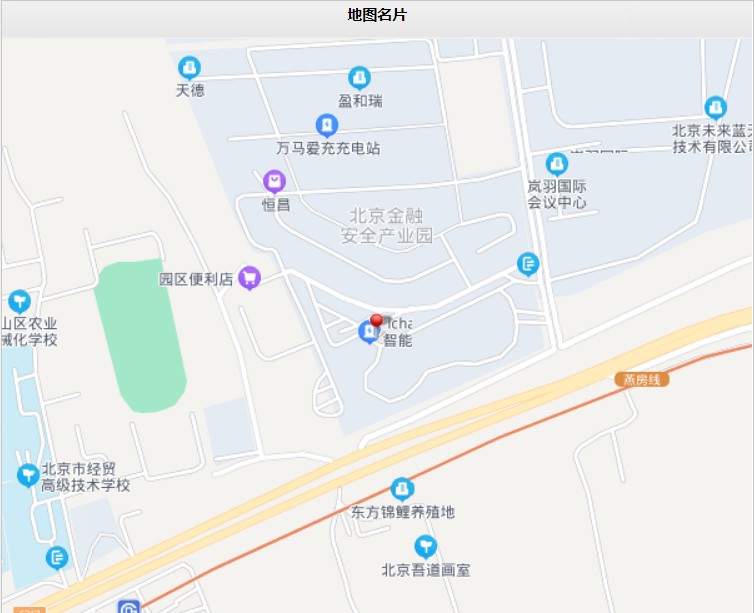This screenshot has height=613, width=755.
Task: Open the 北京吾道画室 marker
Action: click(x=426, y=546)
